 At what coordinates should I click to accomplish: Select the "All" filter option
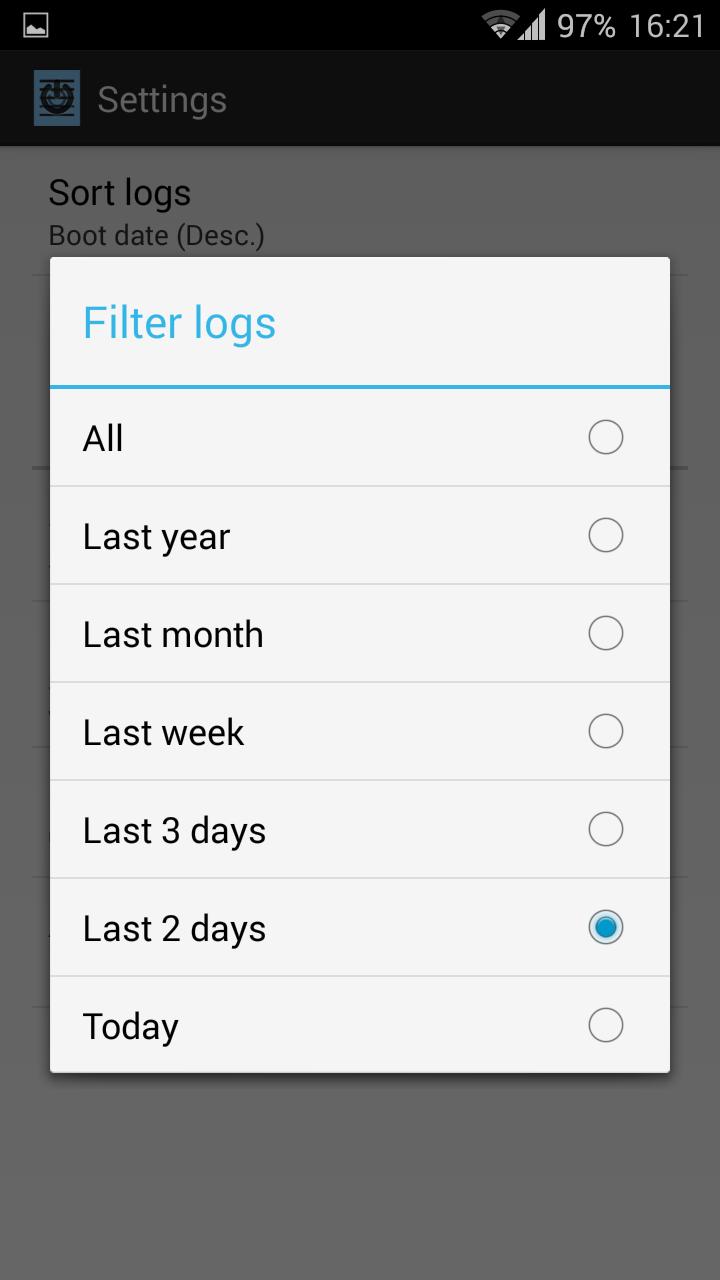pos(360,437)
